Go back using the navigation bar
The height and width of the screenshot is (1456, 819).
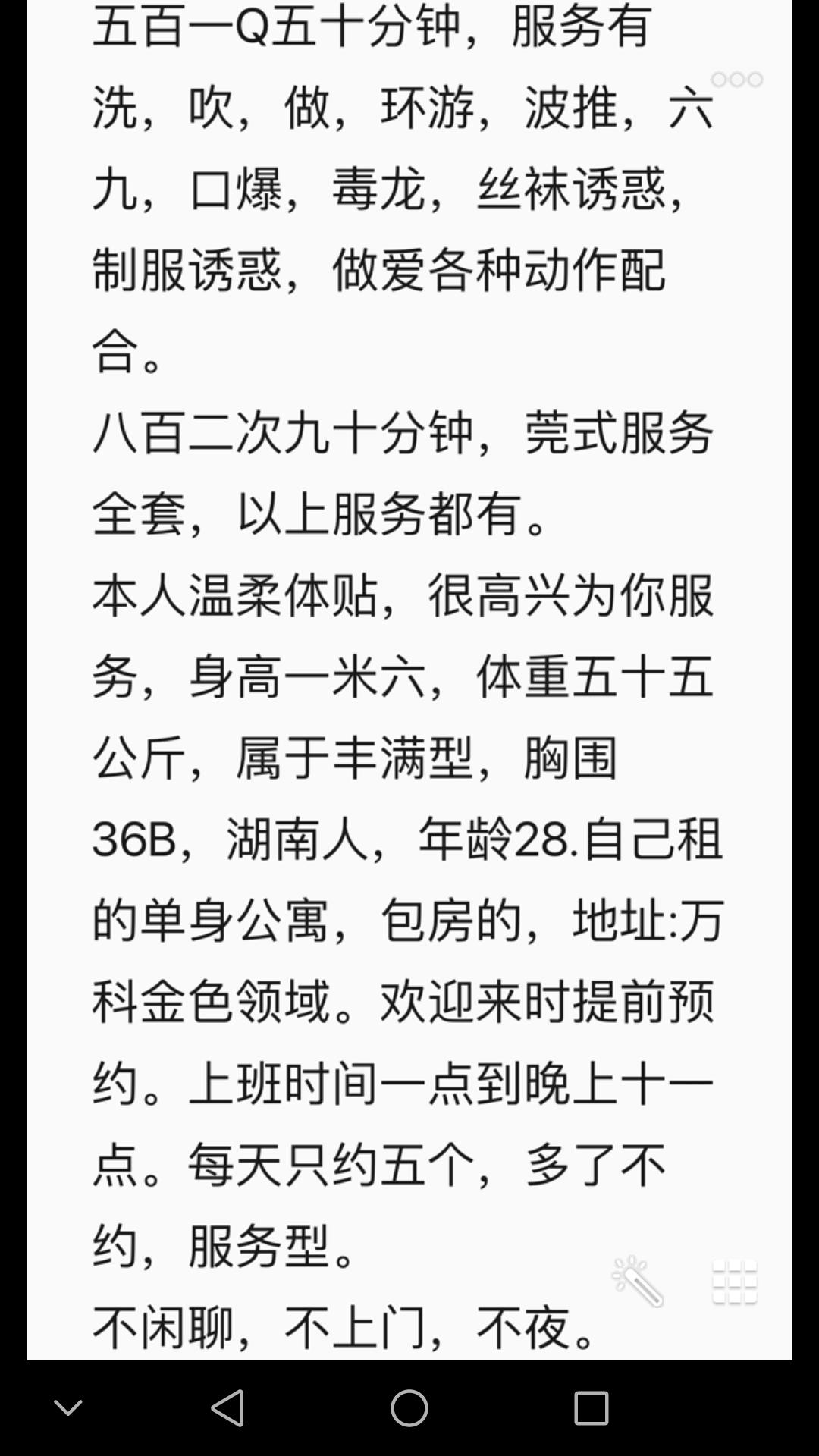click(x=227, y=1408)
